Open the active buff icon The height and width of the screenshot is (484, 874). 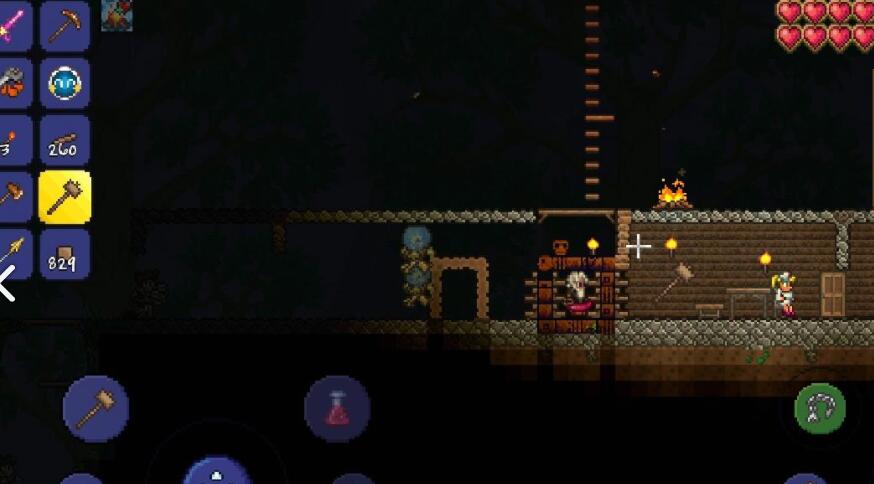pyautogui.click(x=116, y=14)
